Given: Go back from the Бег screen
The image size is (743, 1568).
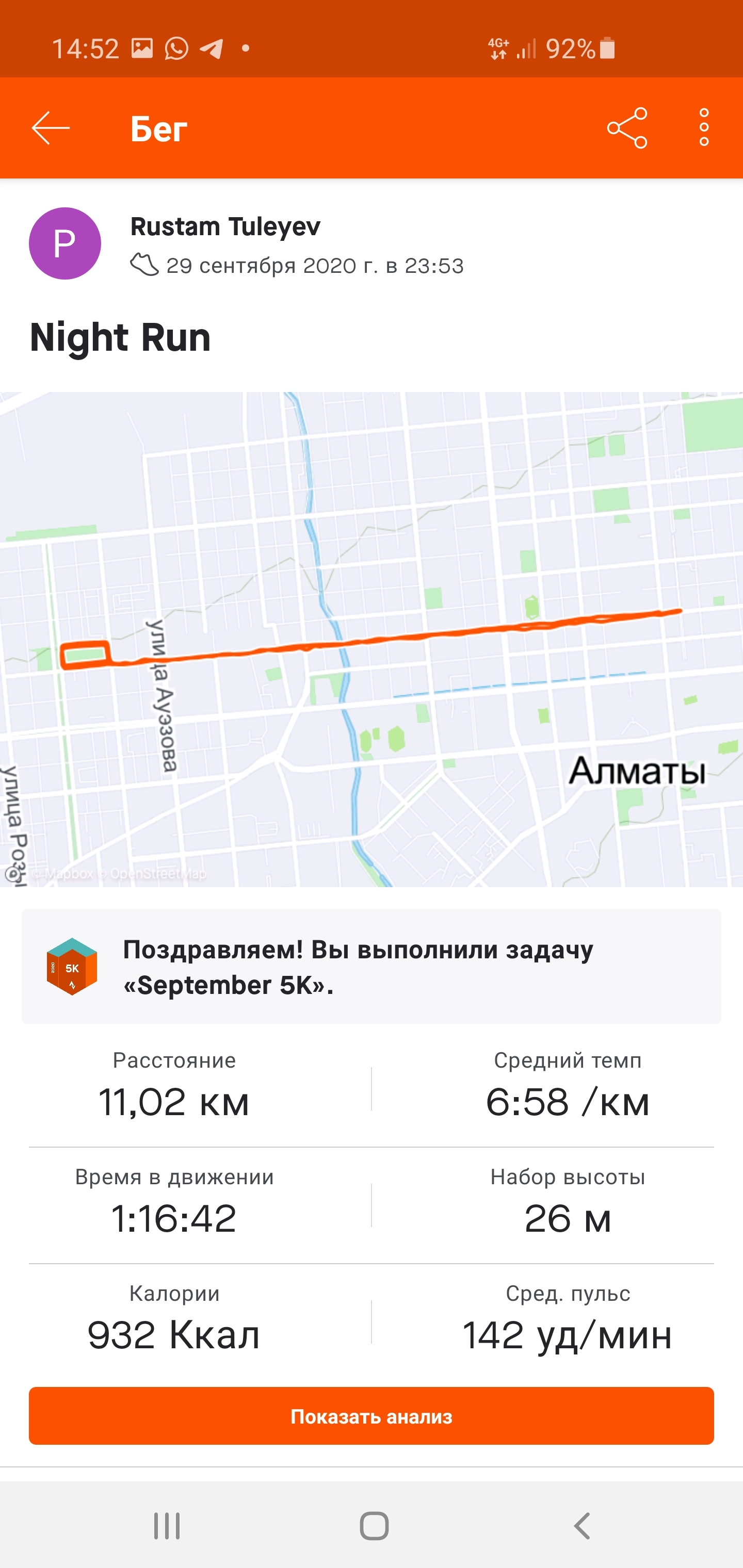Looking at the screenshot, I should [51, 128].
